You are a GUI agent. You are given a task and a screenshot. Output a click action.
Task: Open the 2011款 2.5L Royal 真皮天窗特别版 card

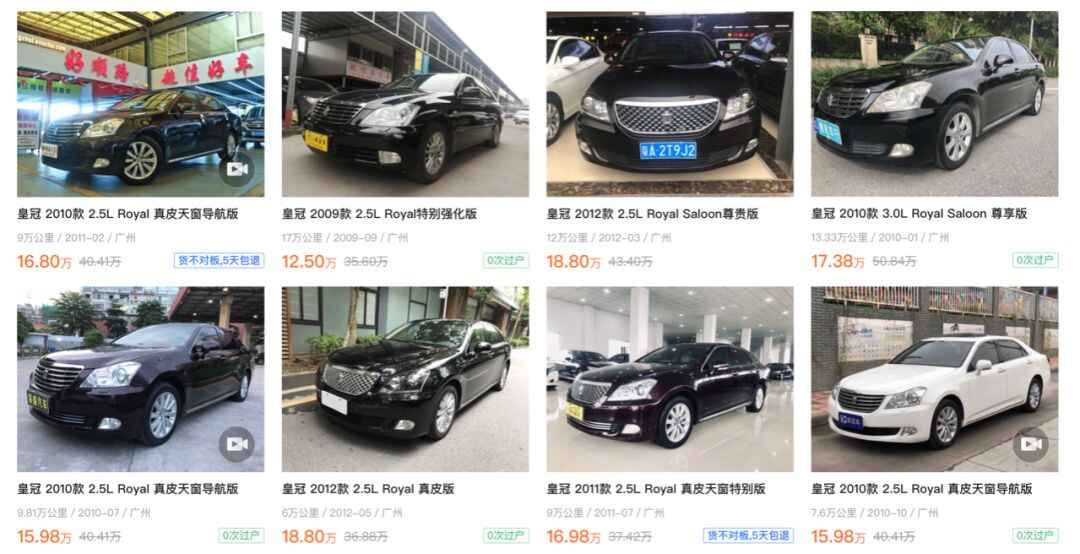(x=669, y=379)
